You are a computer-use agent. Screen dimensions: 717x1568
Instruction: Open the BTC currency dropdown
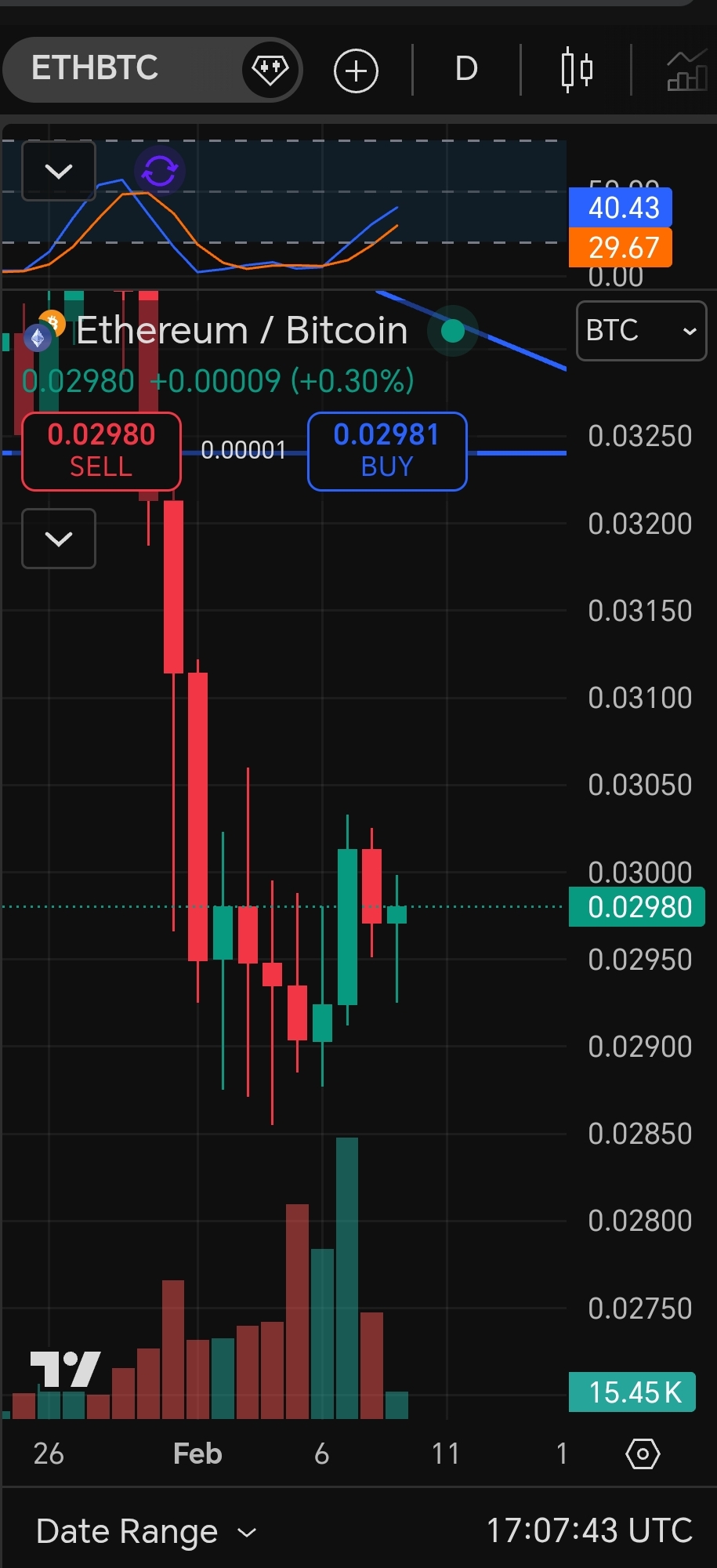pyautogui.click(x=641, y=331)
